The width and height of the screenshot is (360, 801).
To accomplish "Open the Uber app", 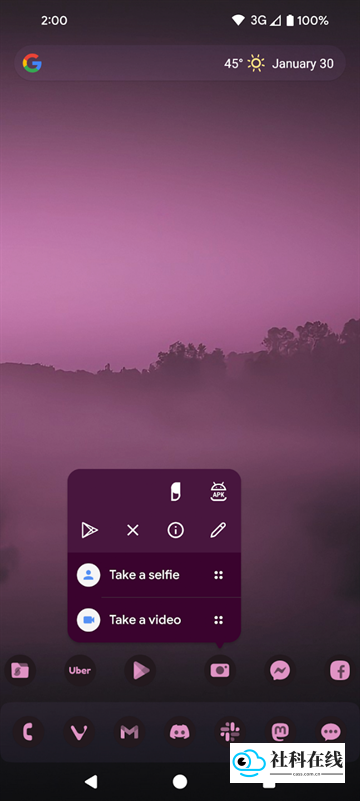I will [x=80, y=670].
